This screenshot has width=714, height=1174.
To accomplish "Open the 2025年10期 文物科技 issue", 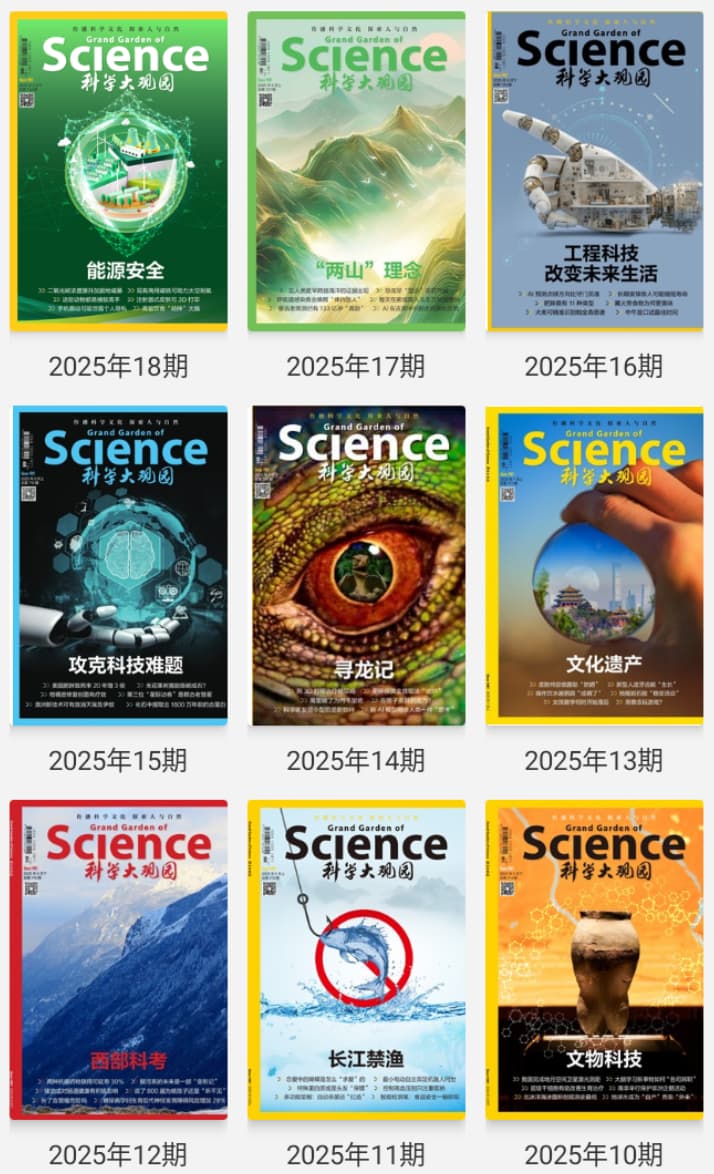I will tap(595, 960).
